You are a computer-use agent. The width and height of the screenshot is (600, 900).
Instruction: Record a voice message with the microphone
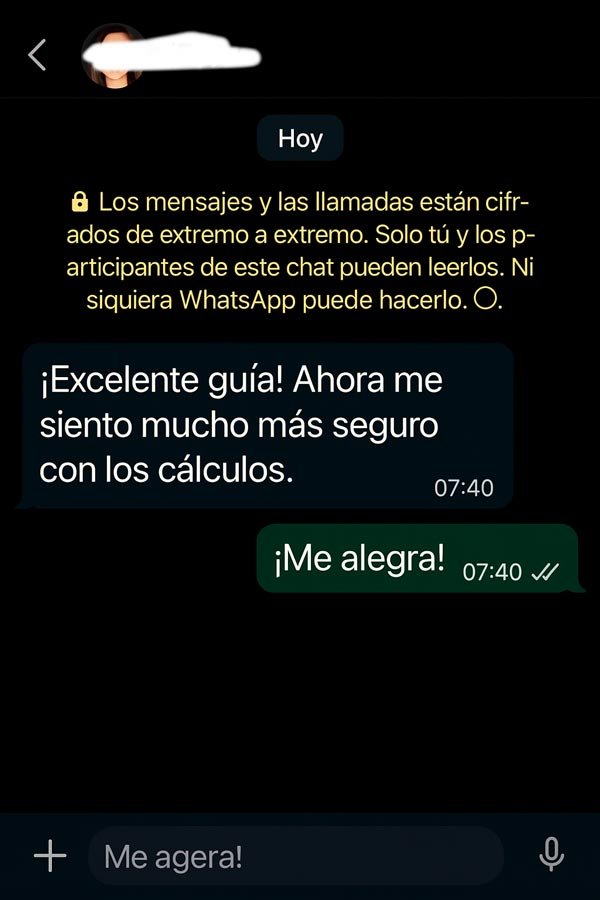(551, 855)
